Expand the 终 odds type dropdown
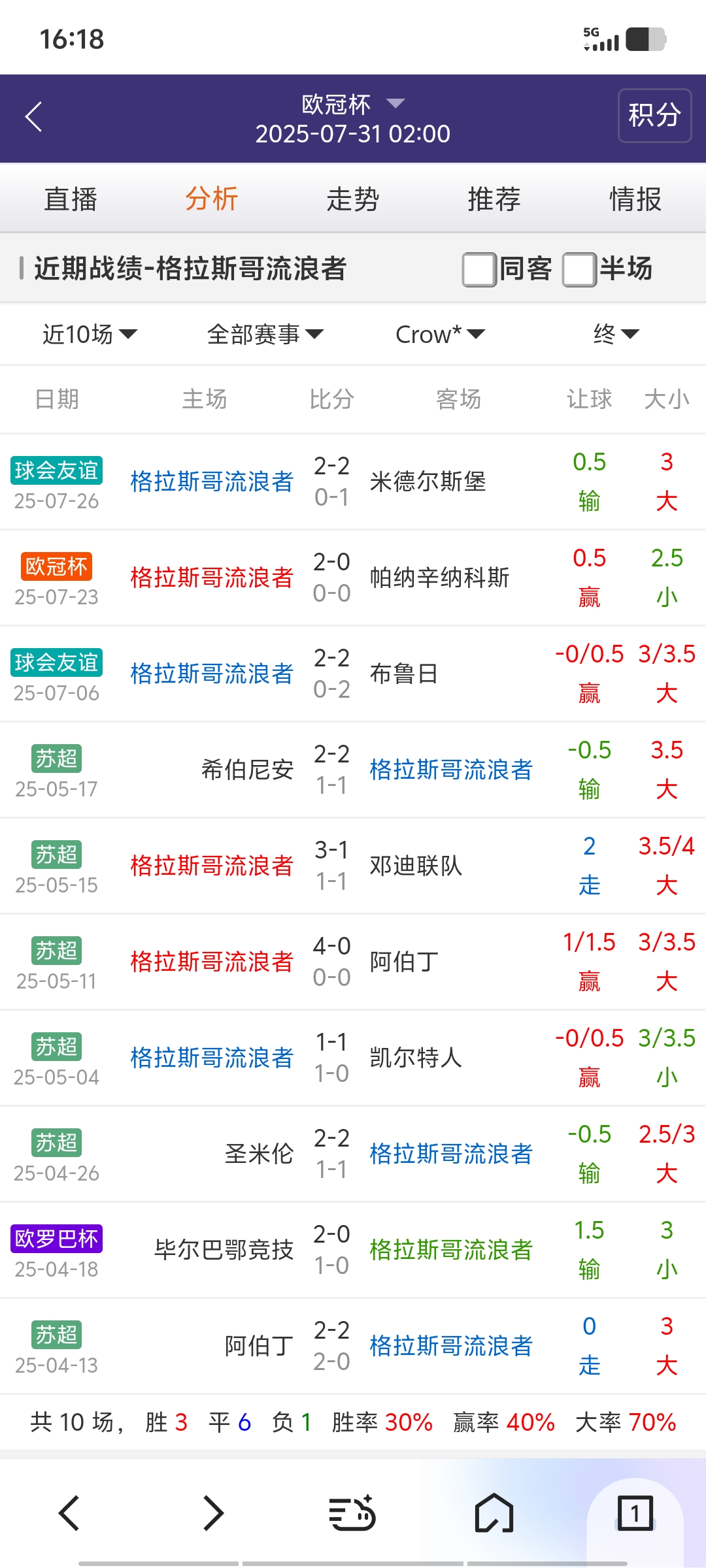The image size is (706, 1568). point(616,335)
